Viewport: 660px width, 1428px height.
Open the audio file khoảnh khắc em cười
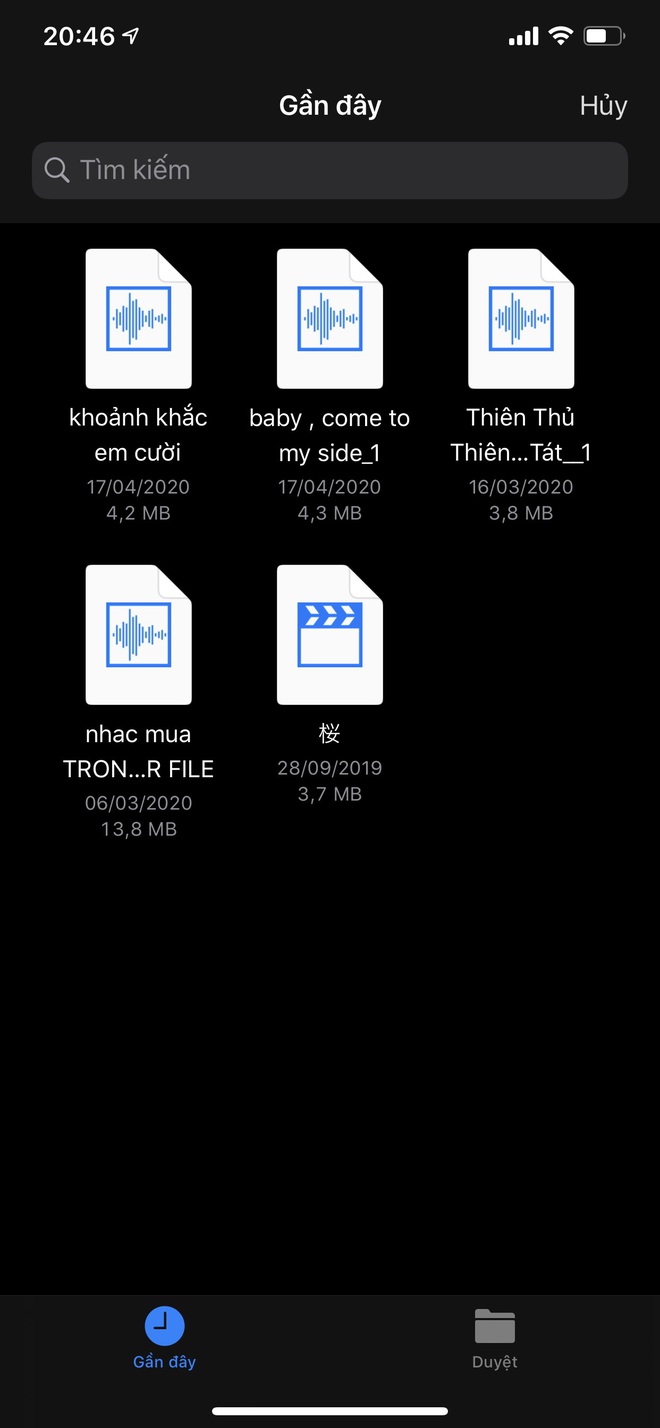[138, 318]
